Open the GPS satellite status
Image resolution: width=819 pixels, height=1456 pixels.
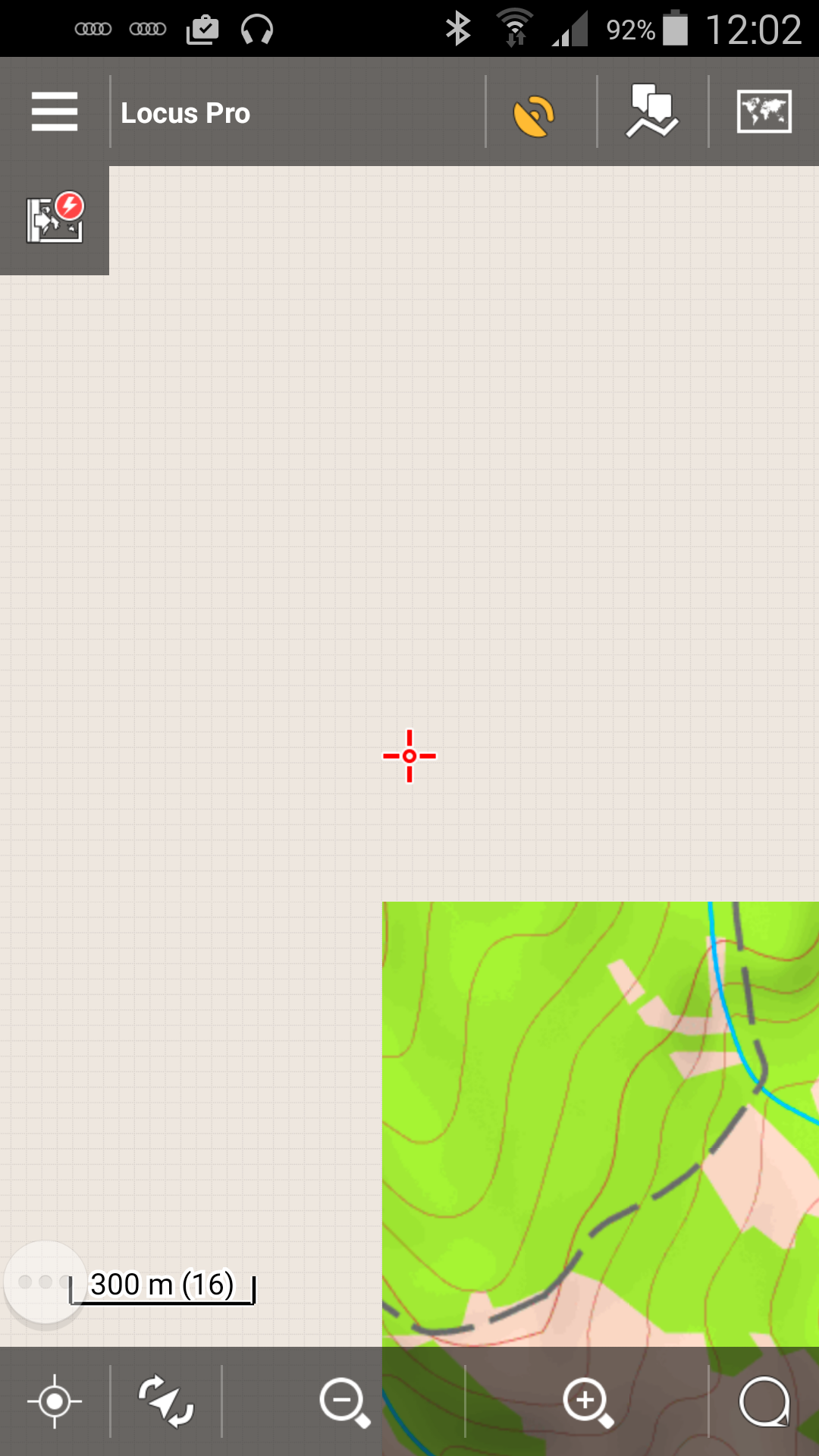coord(535,115)
